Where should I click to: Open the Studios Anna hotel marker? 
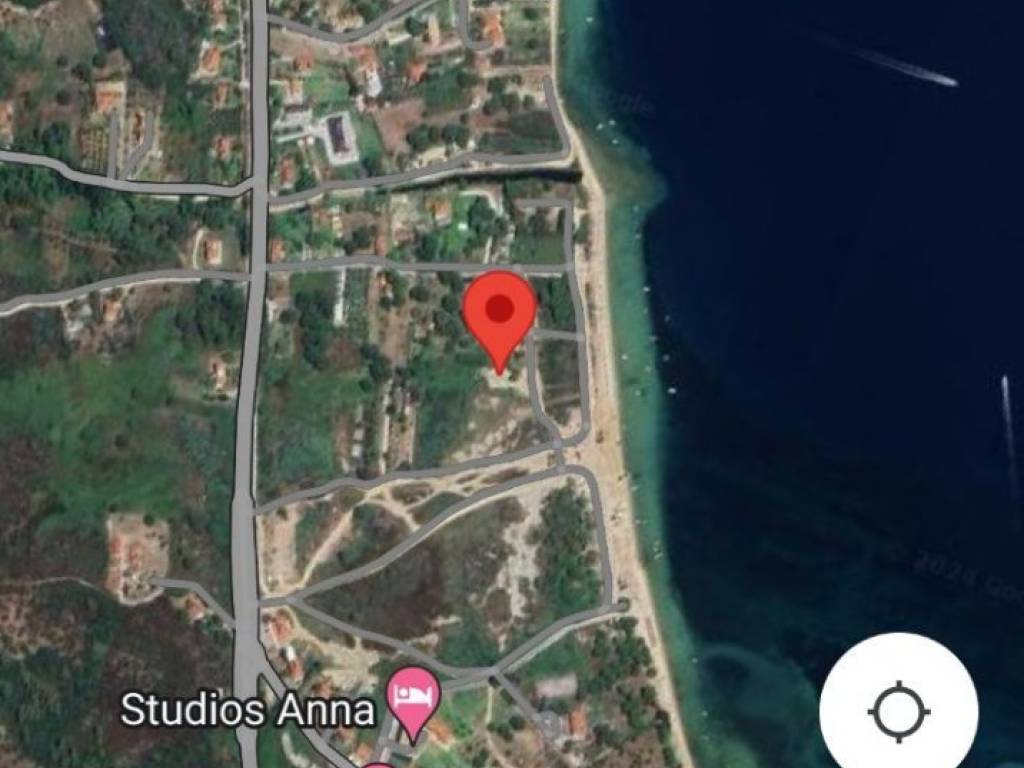(x=412, y=697)
